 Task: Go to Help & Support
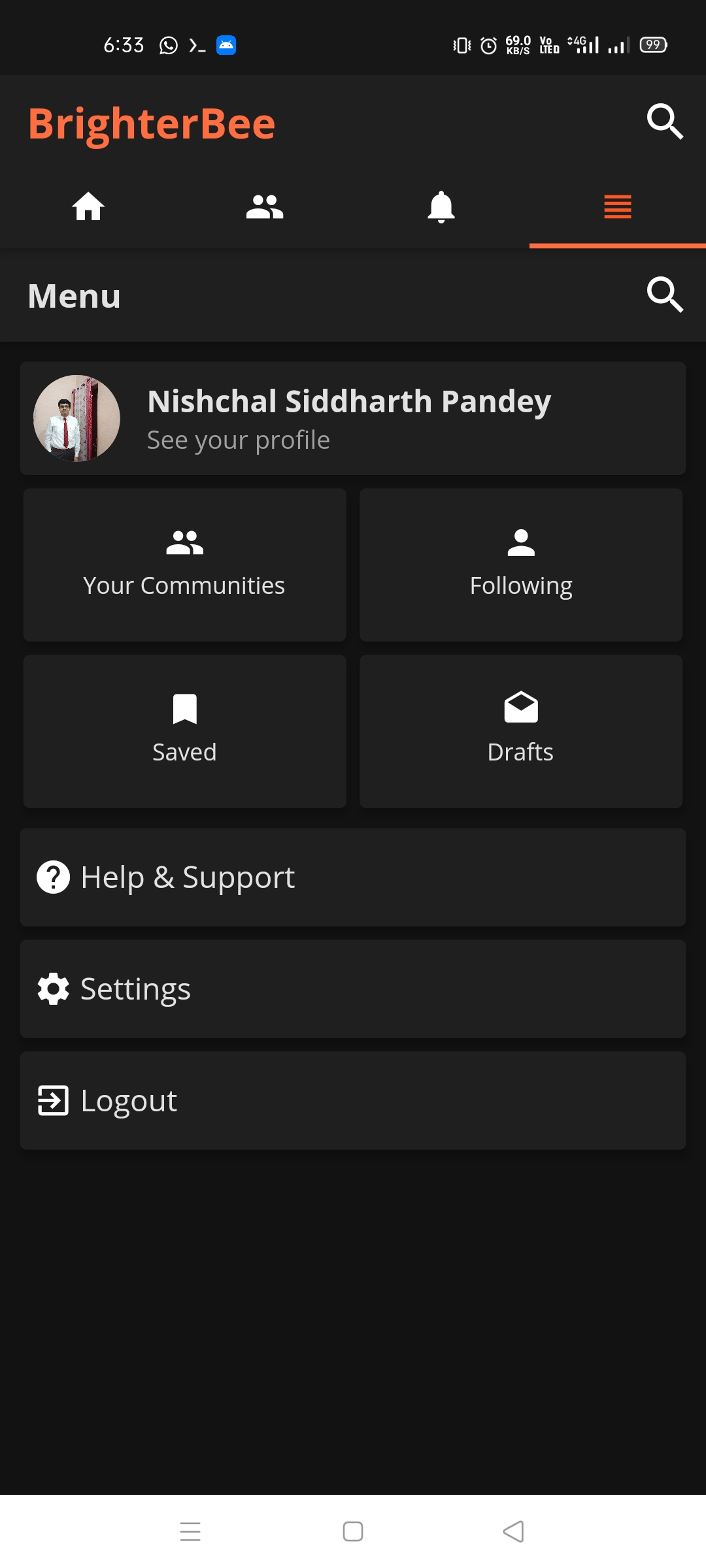pos(353,877)
